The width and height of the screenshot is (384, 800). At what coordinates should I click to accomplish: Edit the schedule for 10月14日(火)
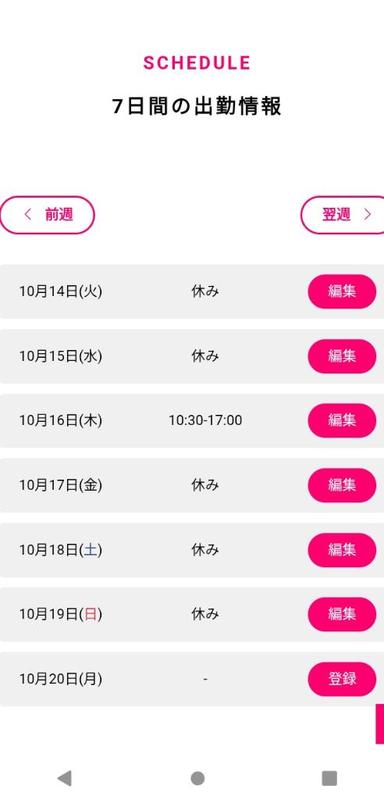click(x=342, y=291)
